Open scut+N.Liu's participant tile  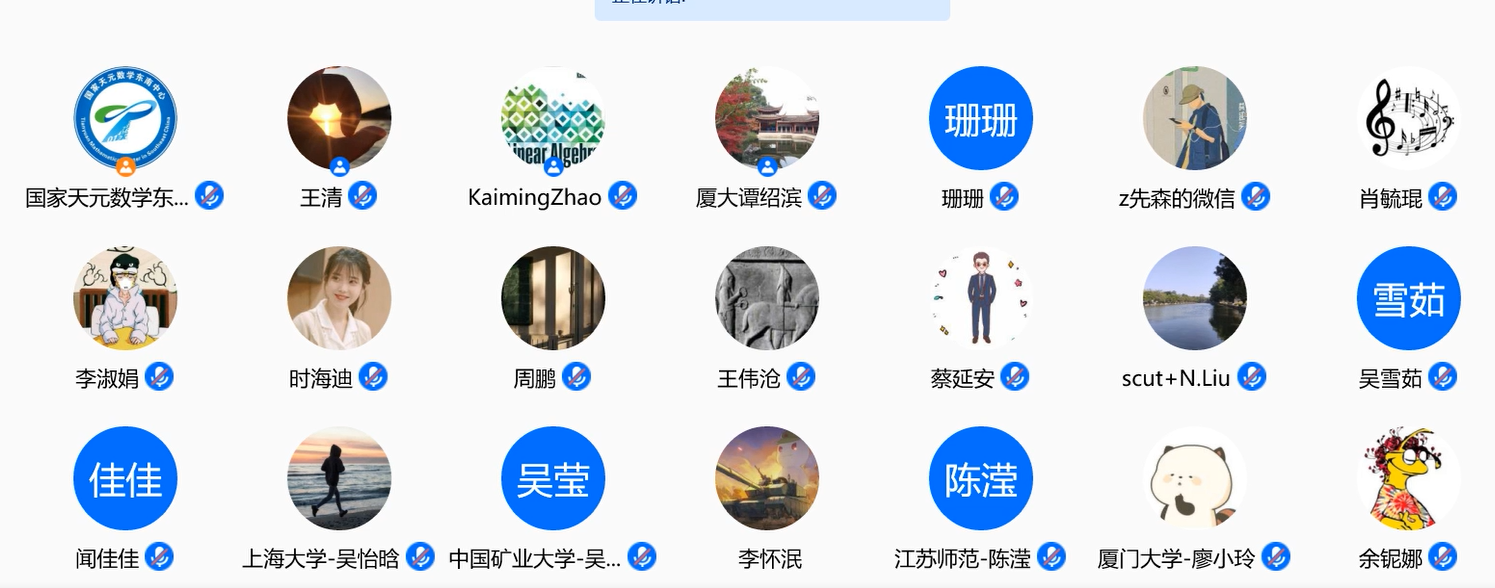click(x=1195, y=298)
